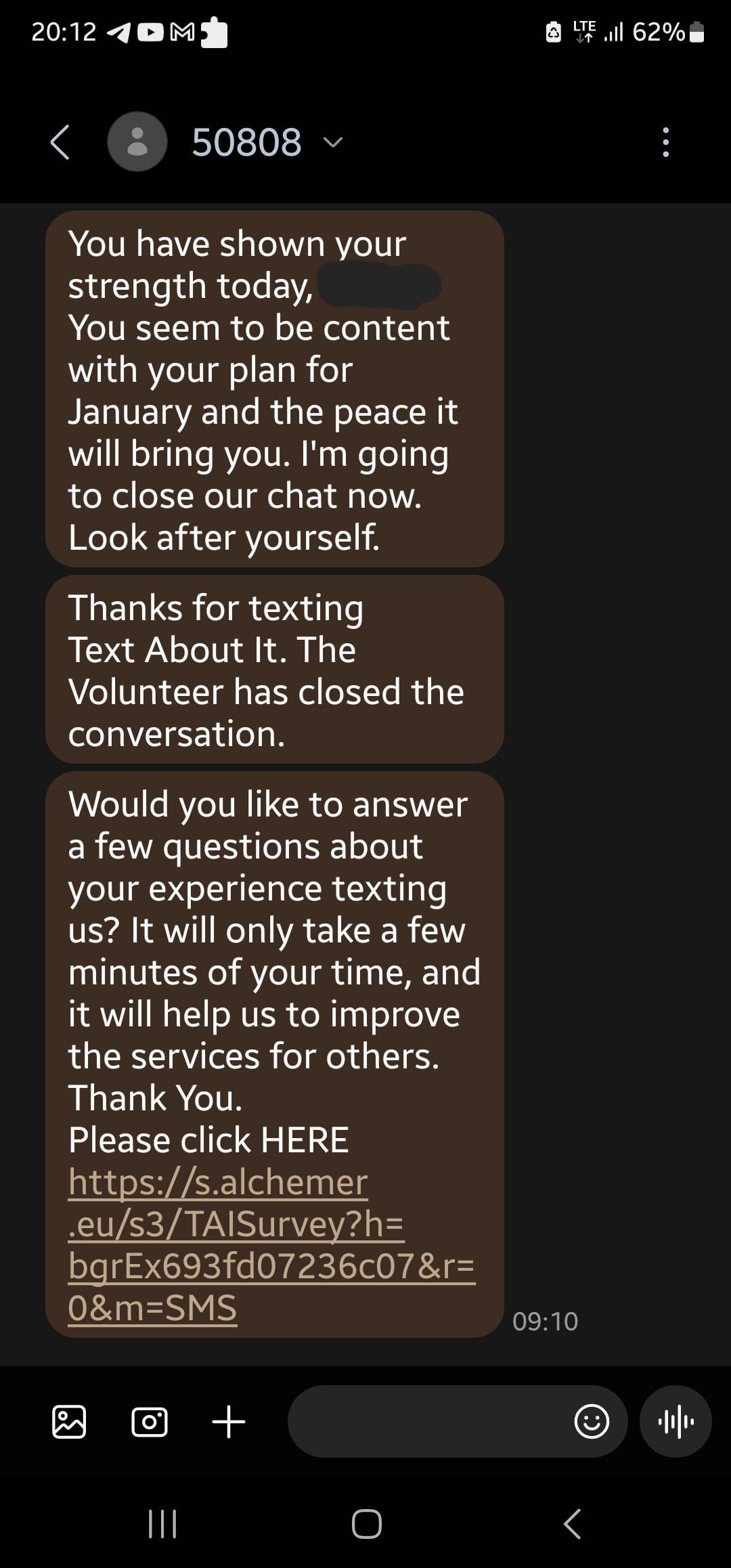The height and width of the screenshot is (1568, 731).
Task: Open the three-dot overflow menu
Action: pos(666,142)
